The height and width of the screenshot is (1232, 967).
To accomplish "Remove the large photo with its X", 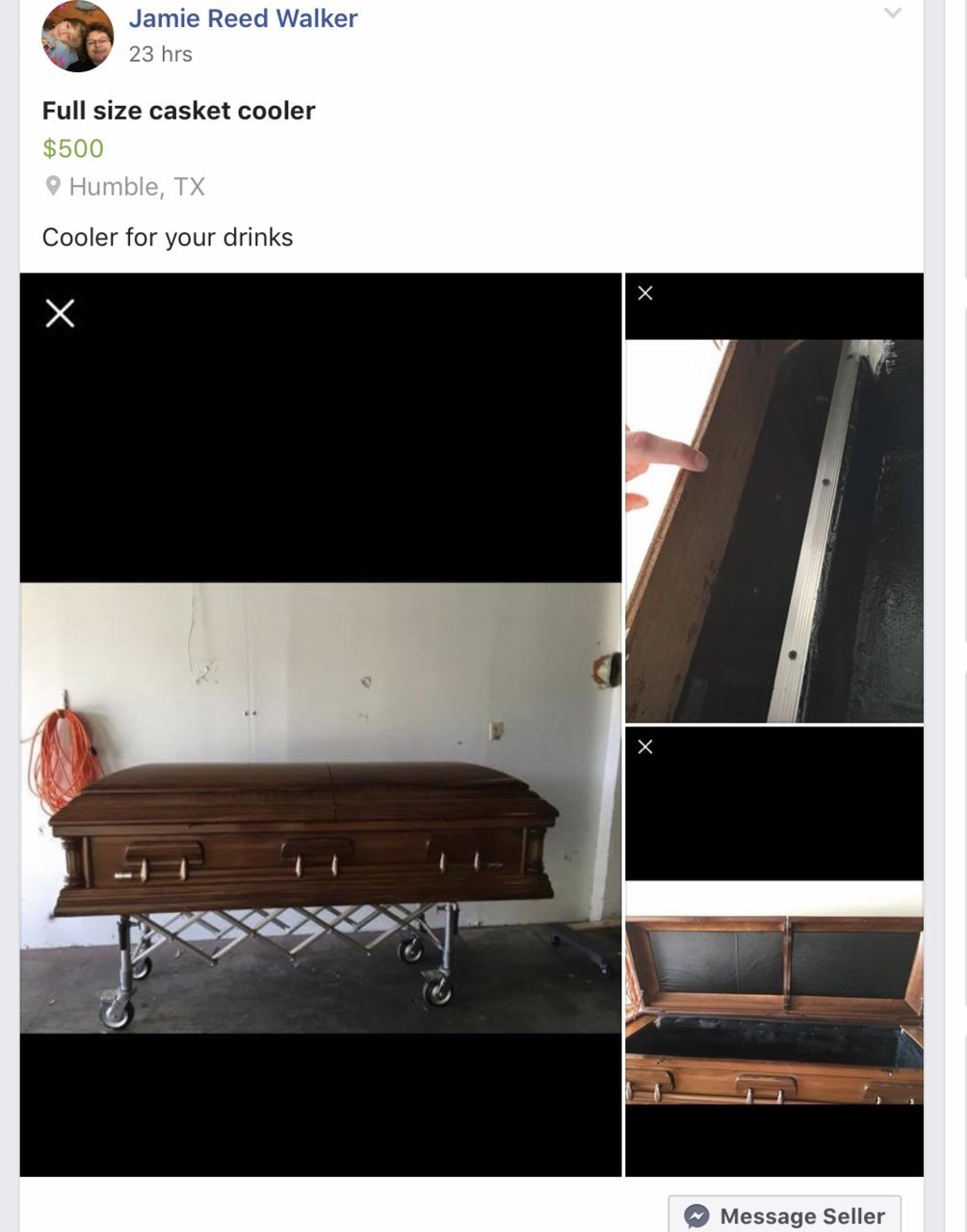I will [60, 313].
